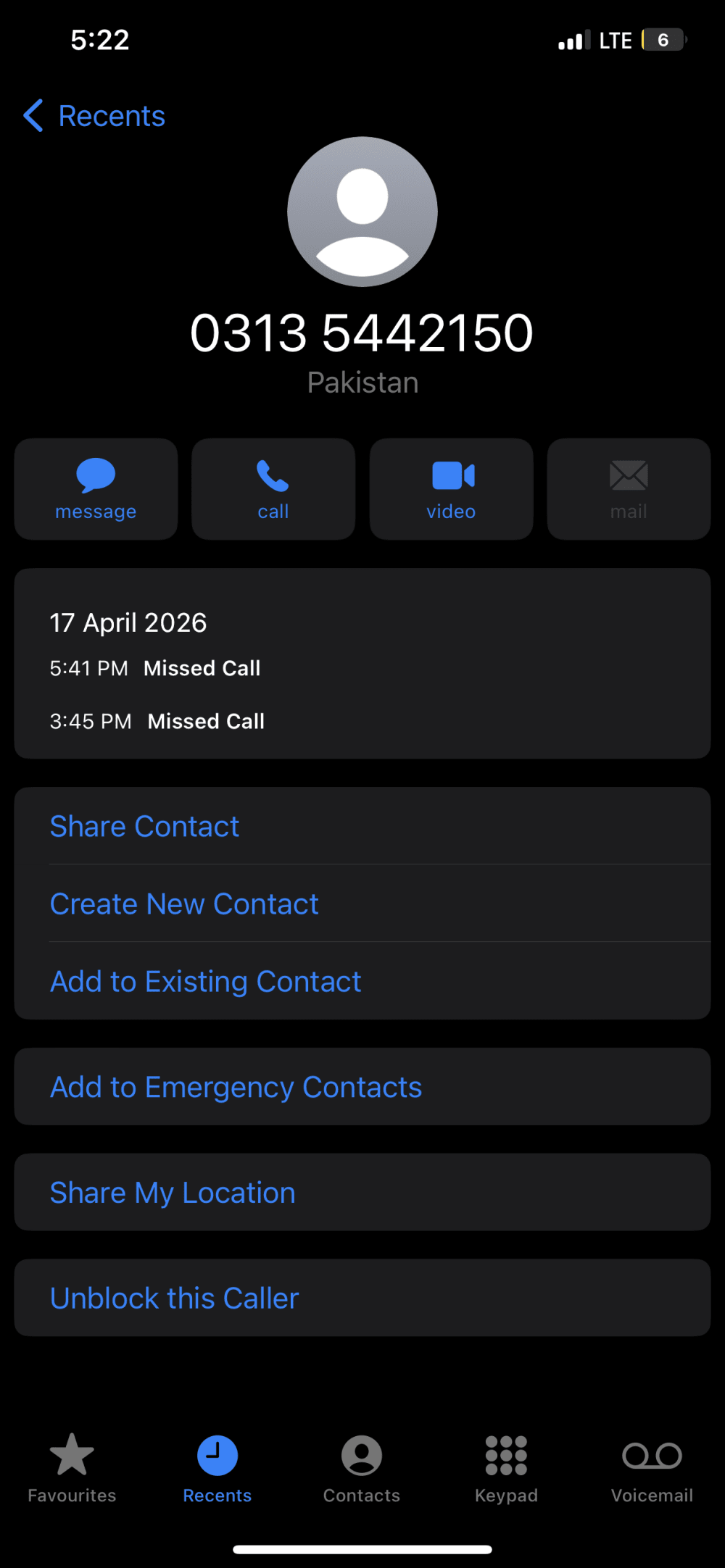The width and height of the screenshot is (725, 1568).
Task: Open the Contacts tab
Action: [x=362, y=1467]
